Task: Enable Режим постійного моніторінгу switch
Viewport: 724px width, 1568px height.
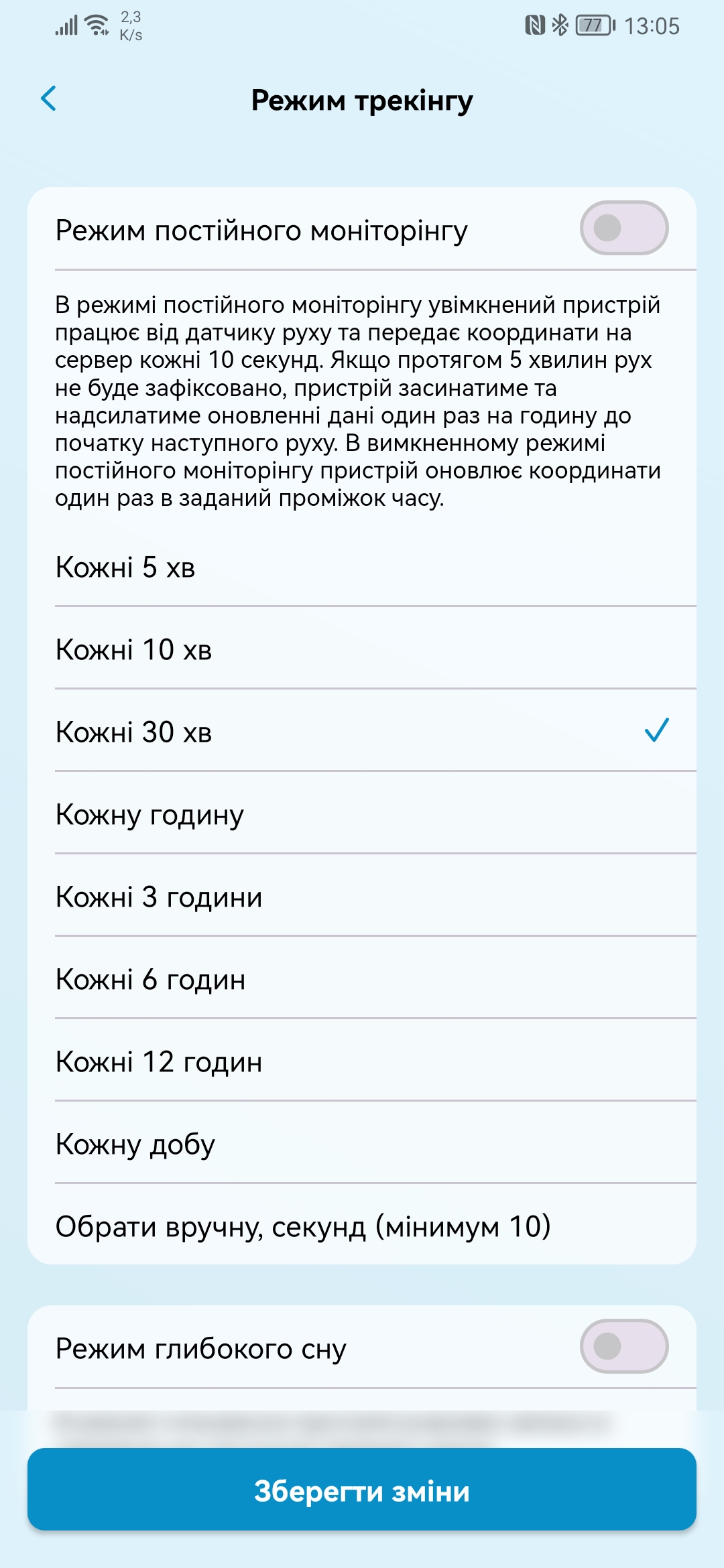Action: (x=623, y=228)
